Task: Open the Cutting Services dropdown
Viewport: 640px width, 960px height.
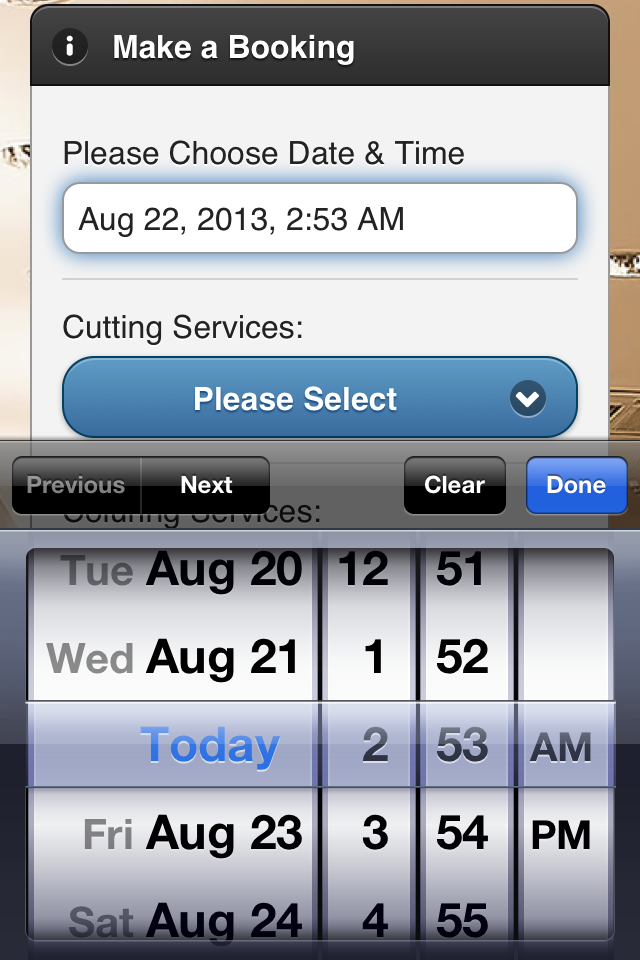Action: 319,398
